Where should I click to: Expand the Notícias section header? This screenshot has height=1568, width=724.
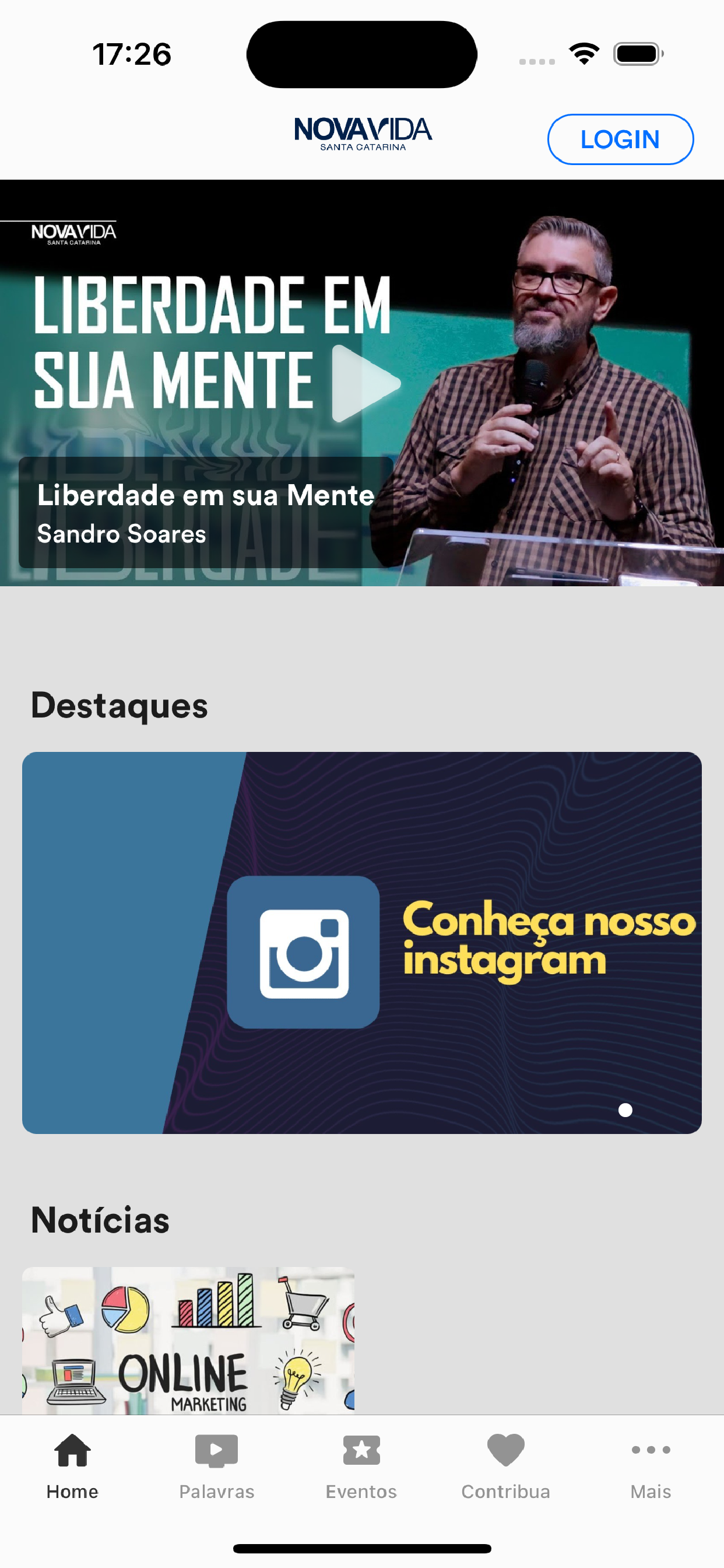101,1218
